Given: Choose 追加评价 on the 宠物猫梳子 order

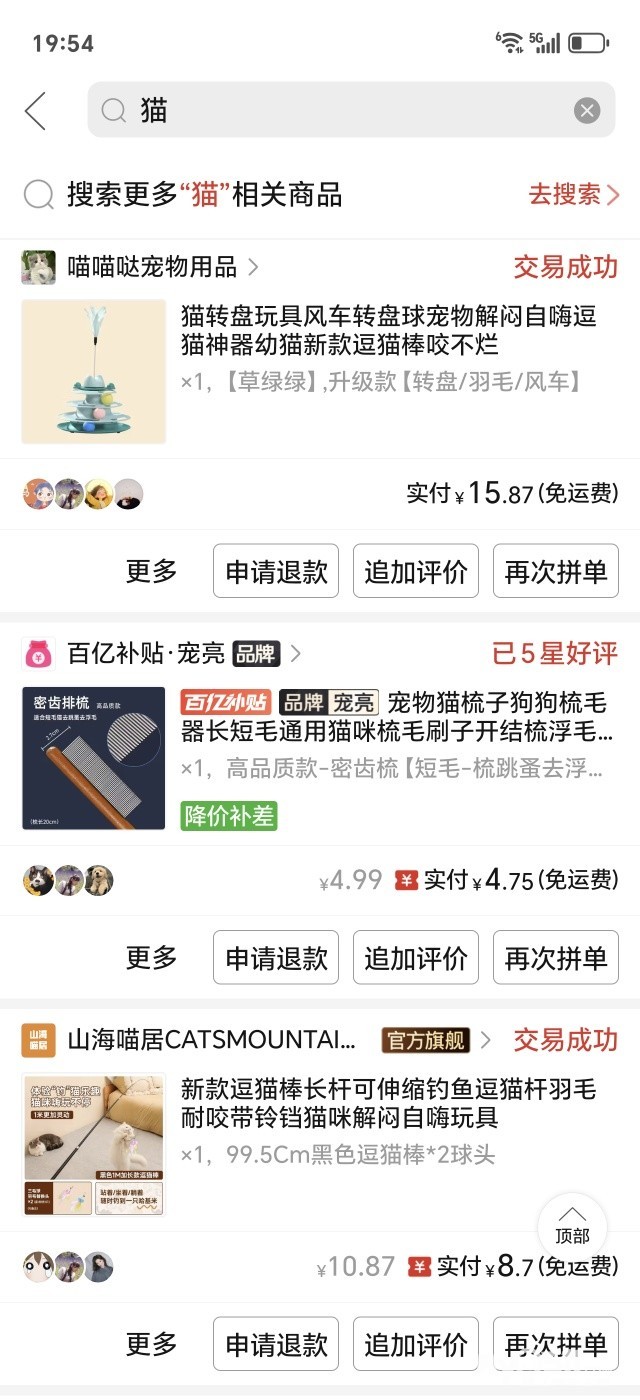Looking at the screenshot, I should coord(416,957).
